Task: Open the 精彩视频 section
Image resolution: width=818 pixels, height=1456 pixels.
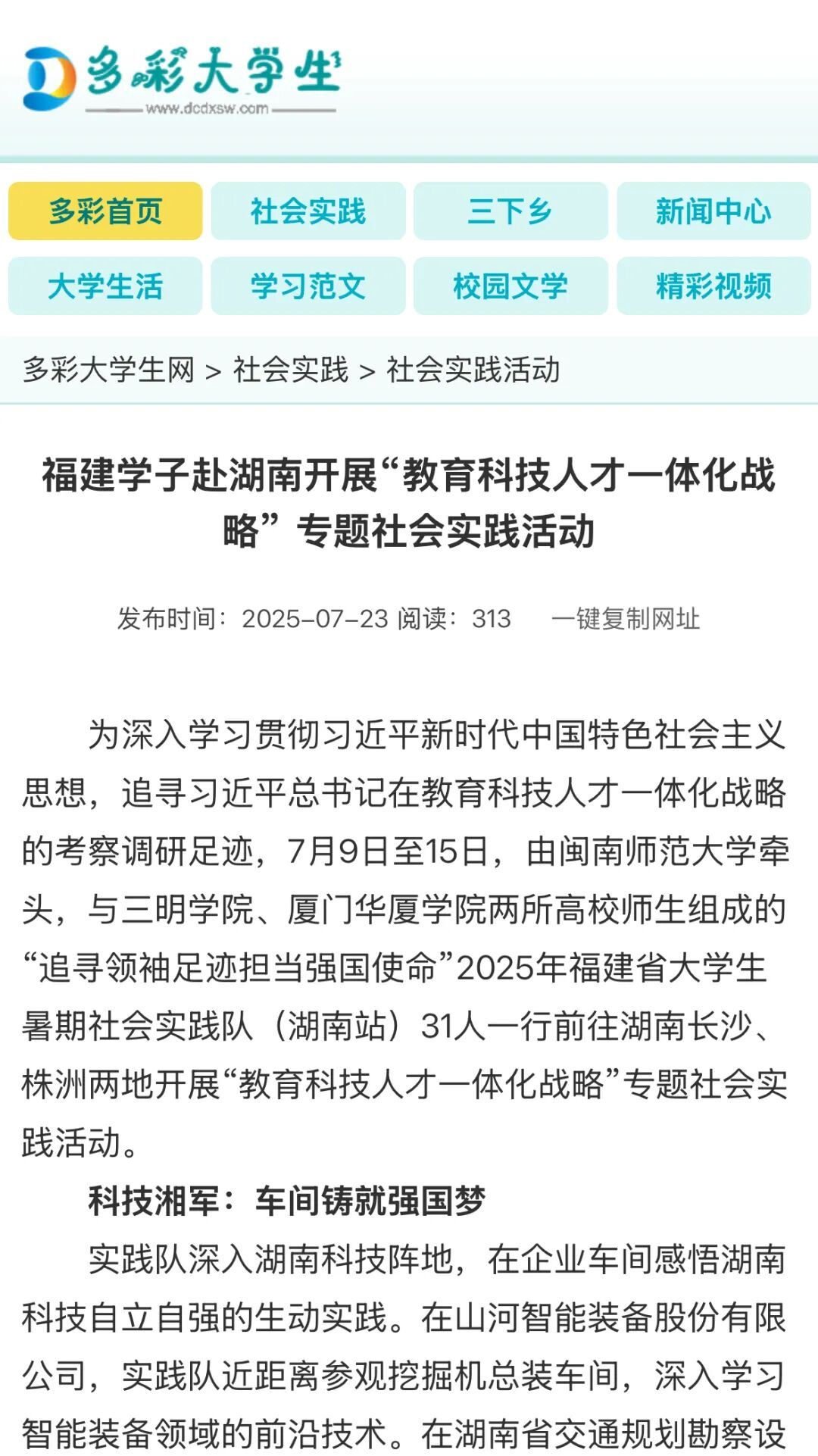Action: 713,286
